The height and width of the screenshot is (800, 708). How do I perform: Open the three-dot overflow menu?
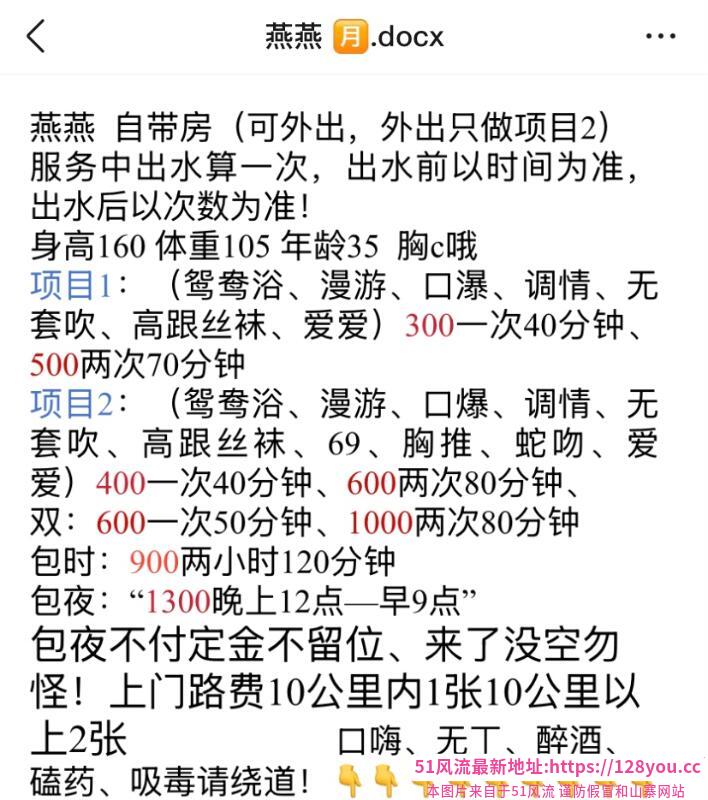coord(660,37)
